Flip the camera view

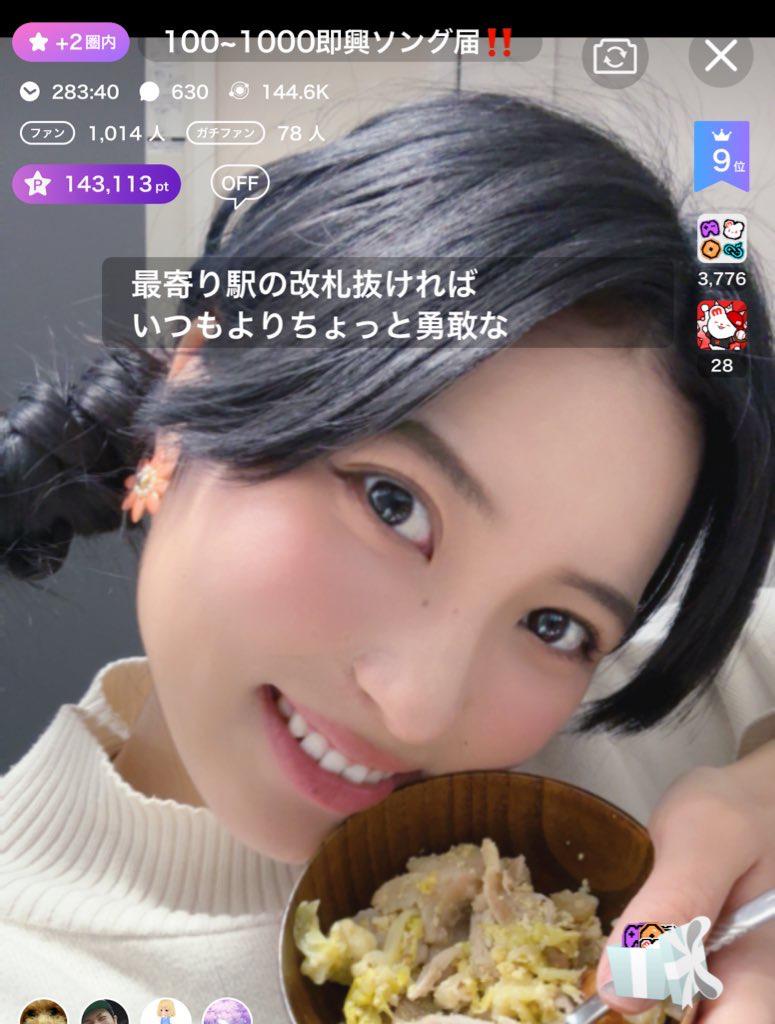(613, 57)
